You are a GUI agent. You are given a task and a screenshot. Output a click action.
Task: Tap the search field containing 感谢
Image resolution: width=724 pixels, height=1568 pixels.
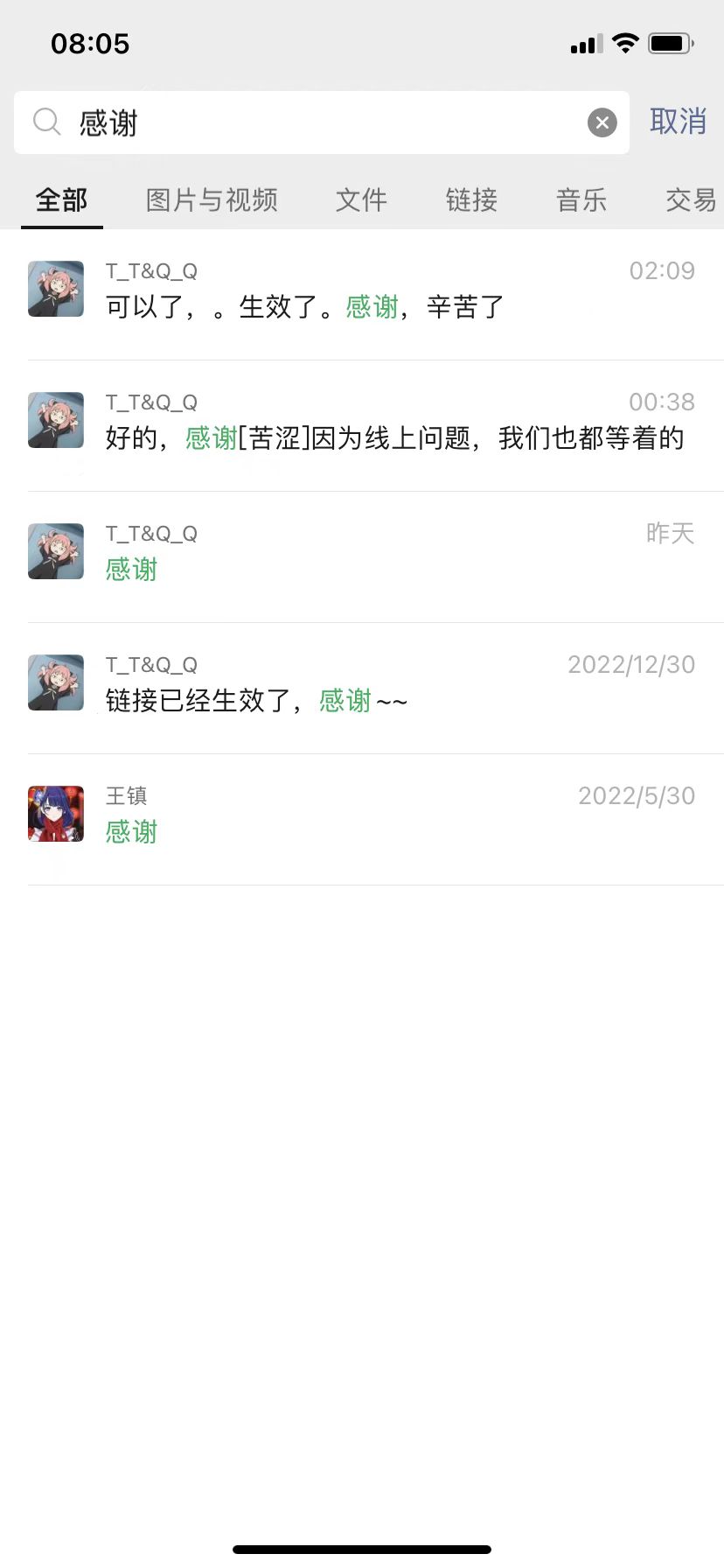(x=315, y=122)
